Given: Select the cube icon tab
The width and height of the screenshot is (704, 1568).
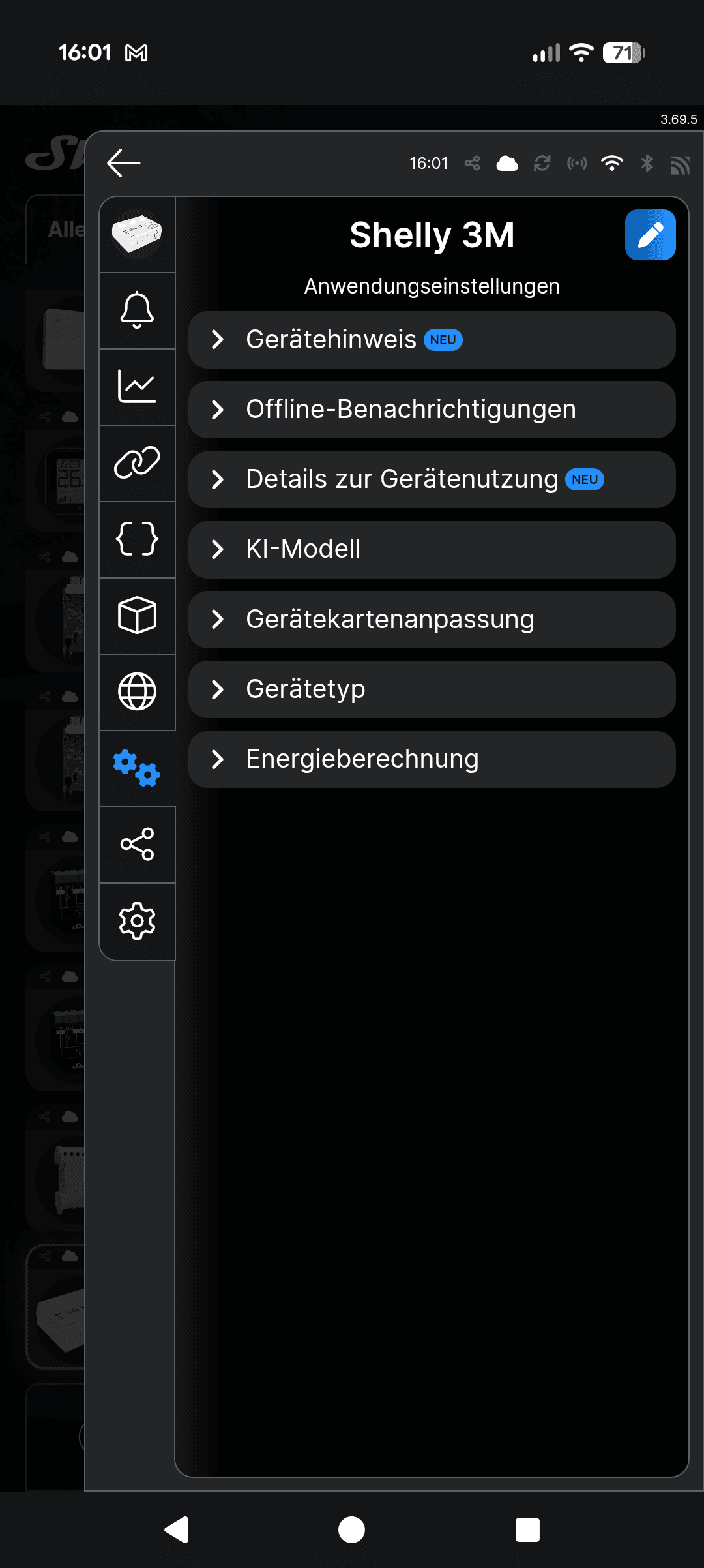Looking at the screenshot, I should click(137, 616).
